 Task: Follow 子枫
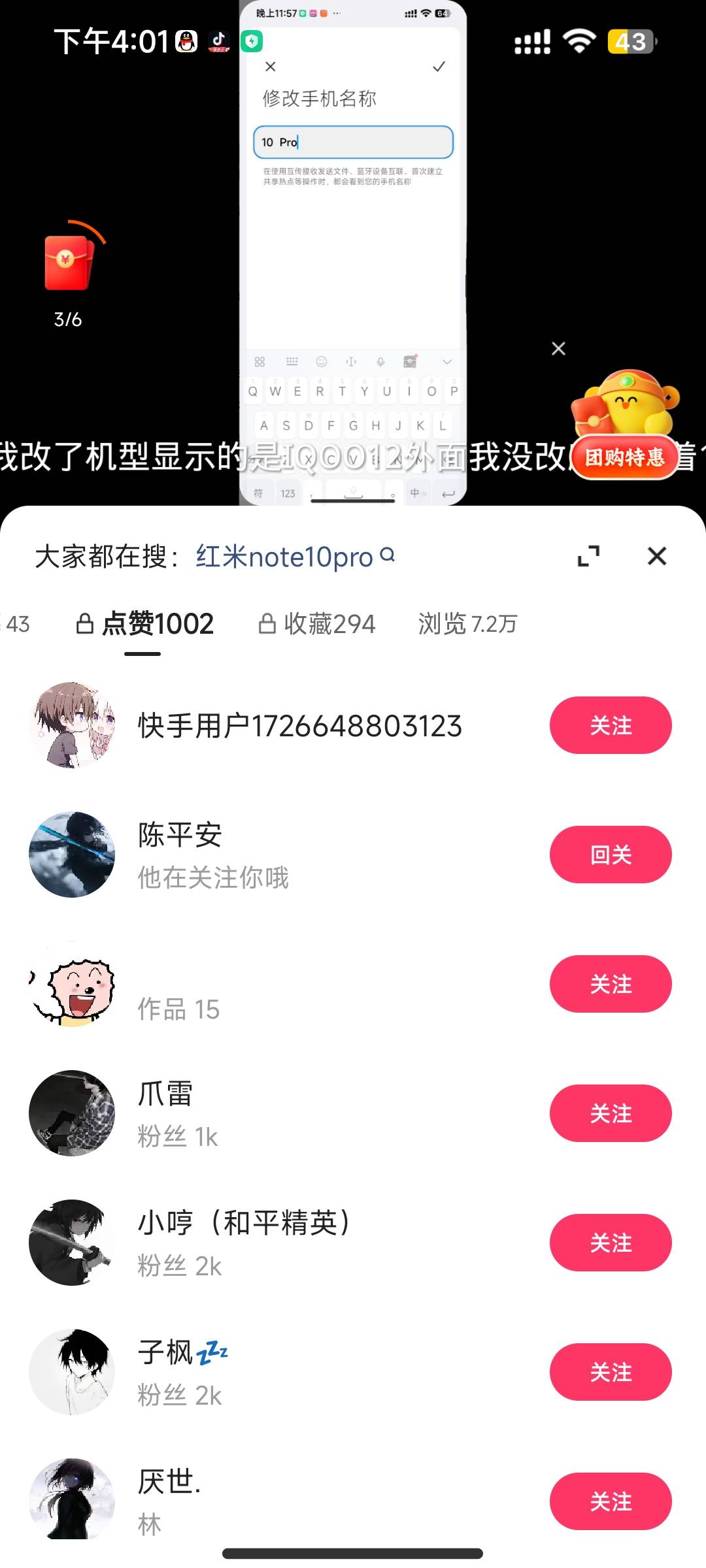click(x=610, y=1372)
